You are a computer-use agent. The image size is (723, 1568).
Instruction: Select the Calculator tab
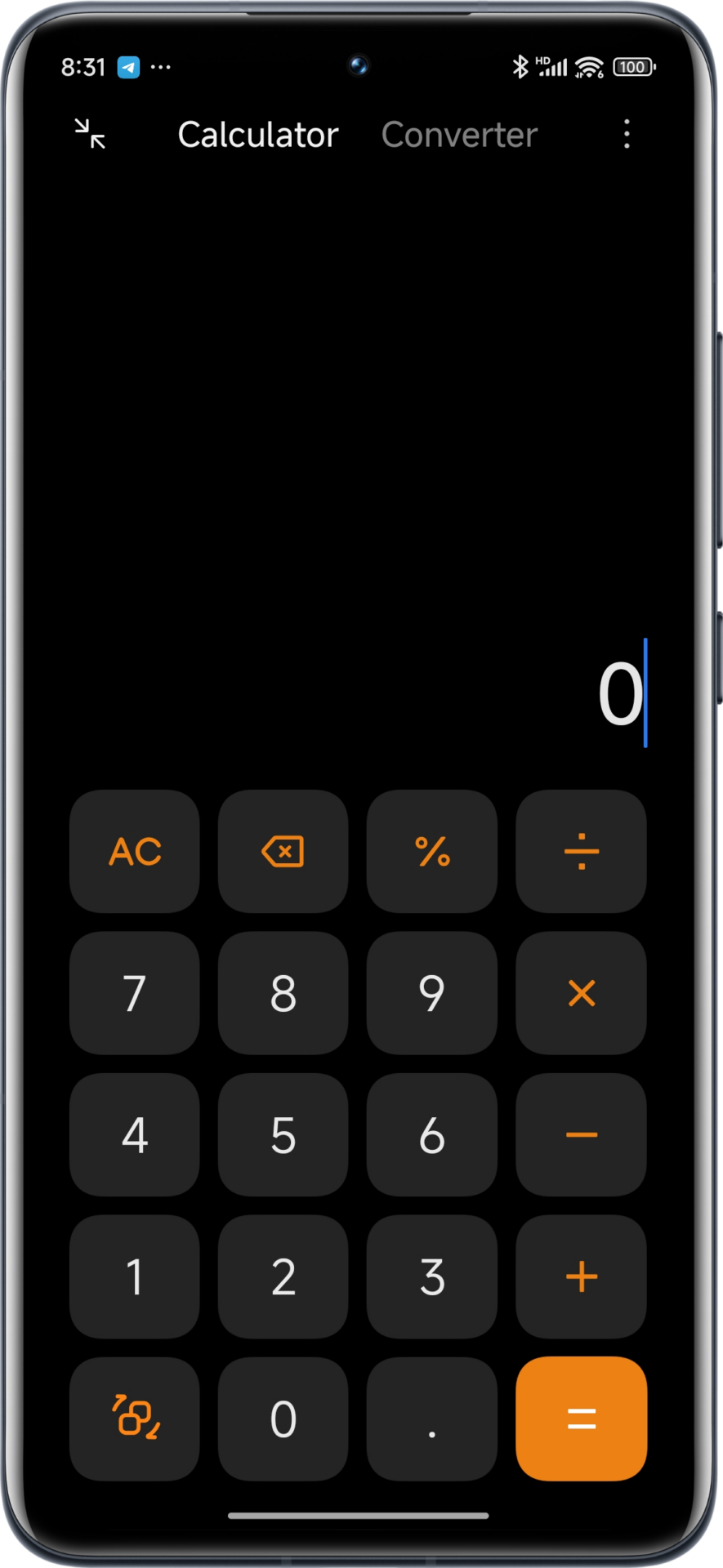click(258, 135)
